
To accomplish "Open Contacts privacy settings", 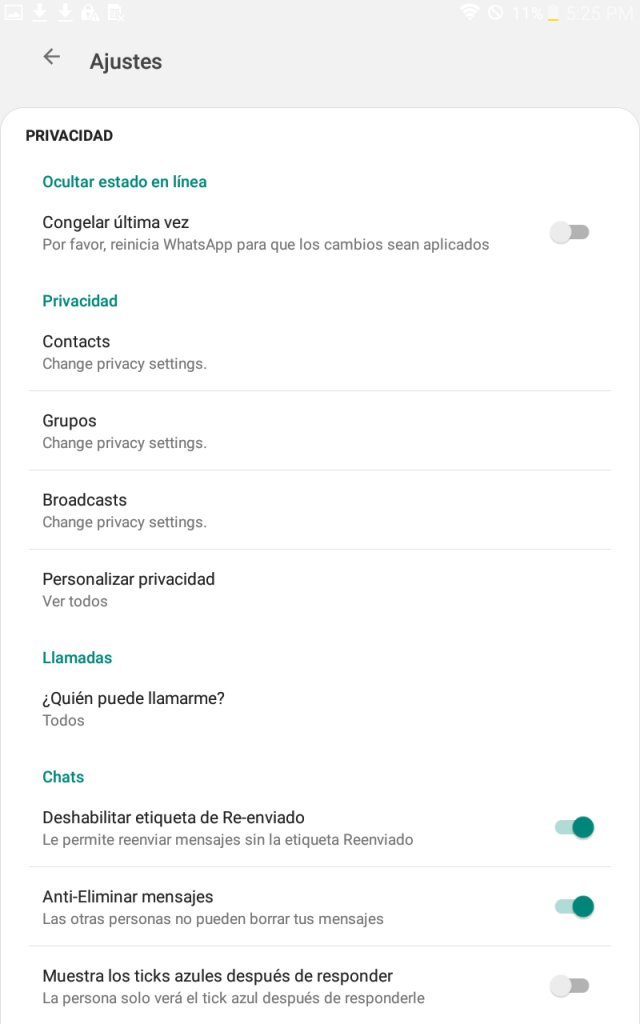I will pyautogui.click(x=320, y=352).
